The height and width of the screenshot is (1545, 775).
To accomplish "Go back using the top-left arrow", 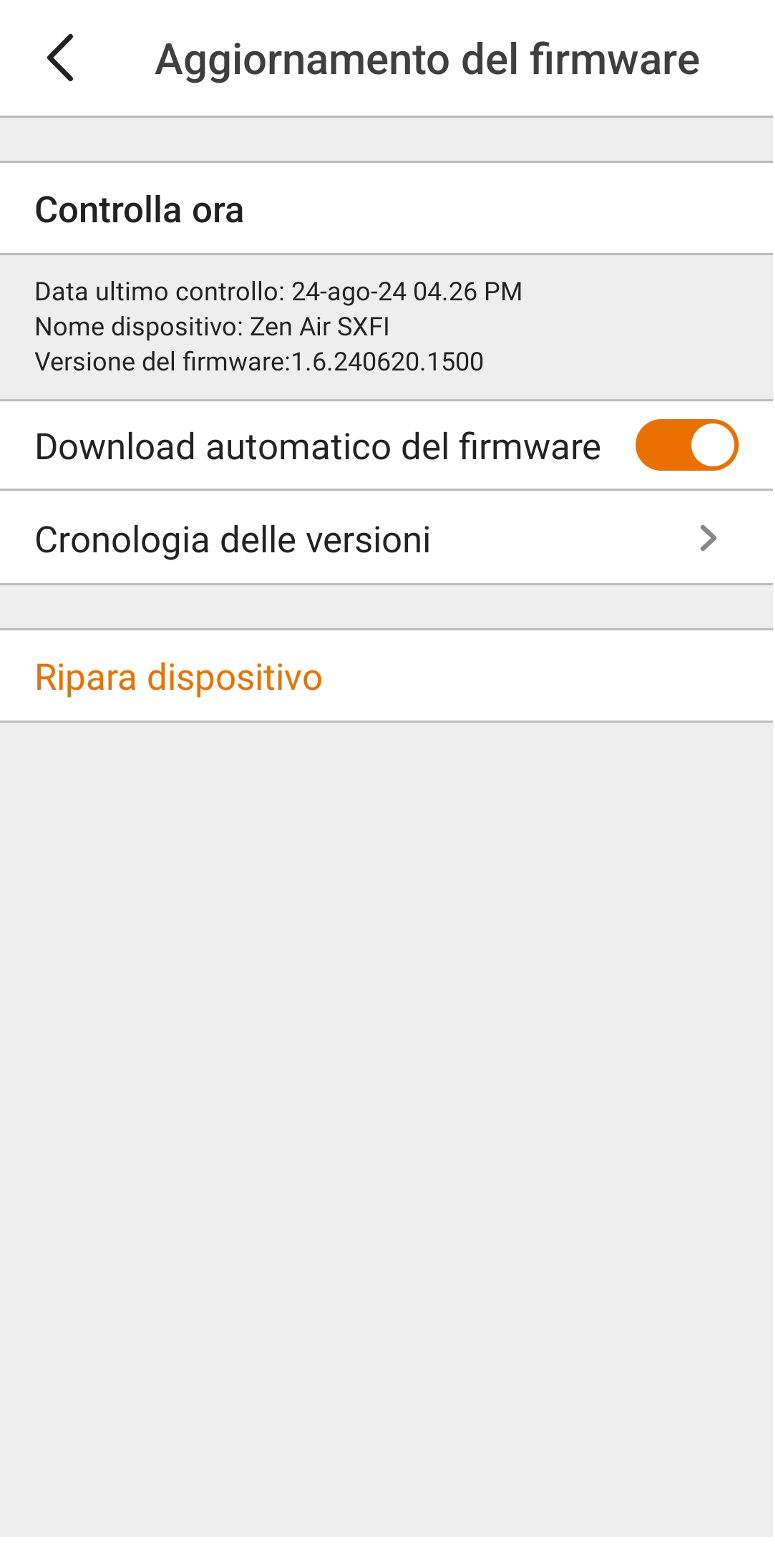I will (60, 58).
